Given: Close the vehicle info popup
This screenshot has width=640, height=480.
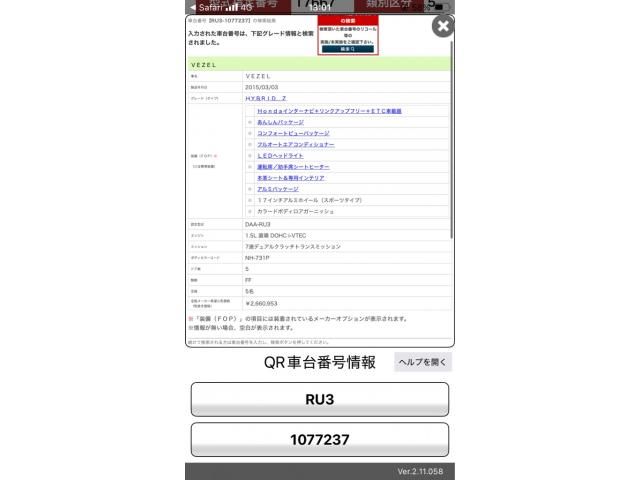Looking at the screenshot, I should coord(442,26).
